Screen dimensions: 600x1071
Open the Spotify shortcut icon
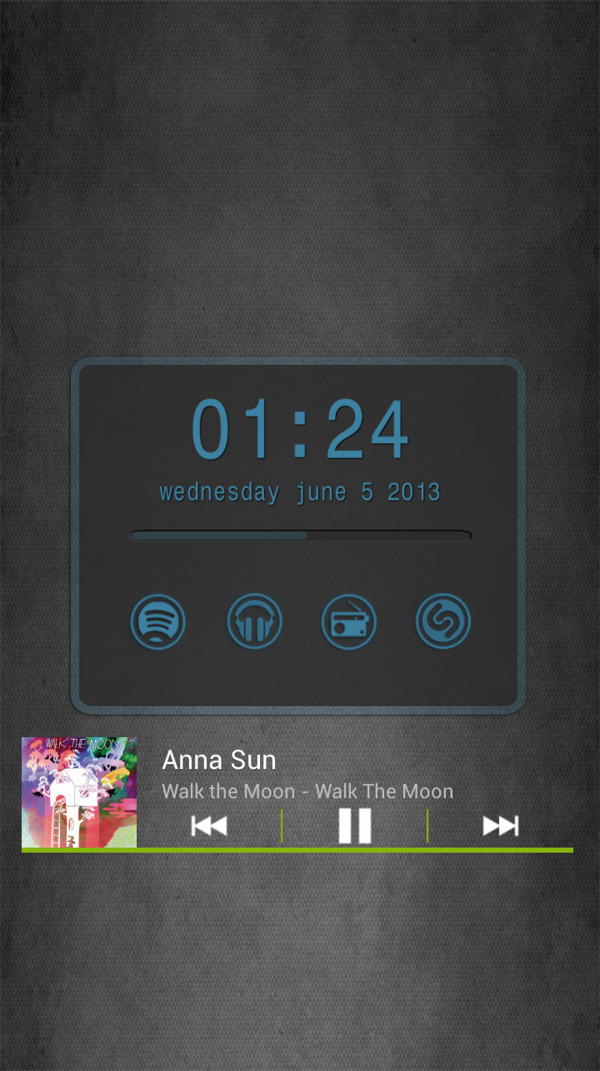click(158, 622)
